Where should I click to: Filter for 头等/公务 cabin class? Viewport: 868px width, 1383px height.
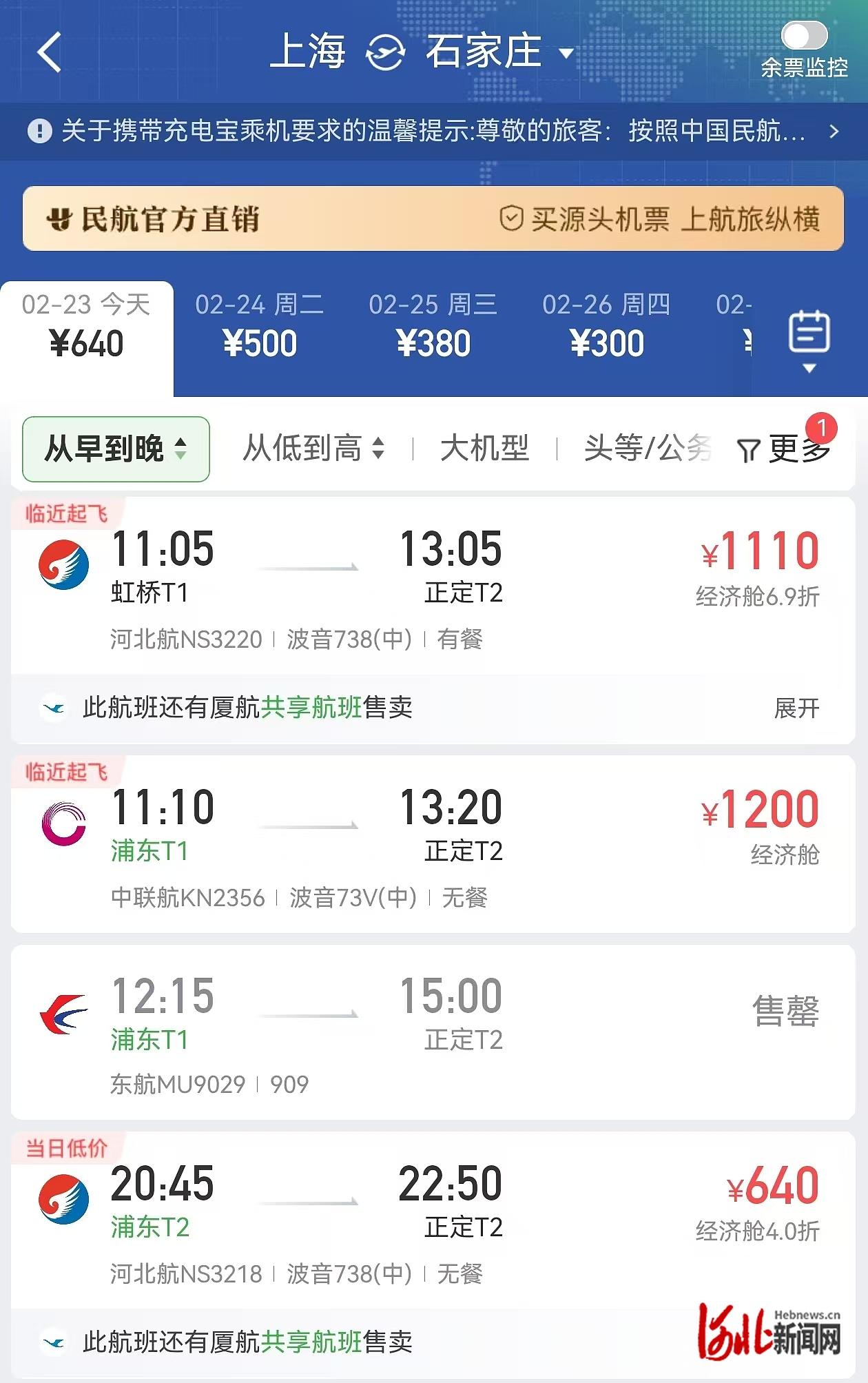(x=646, y=449)
